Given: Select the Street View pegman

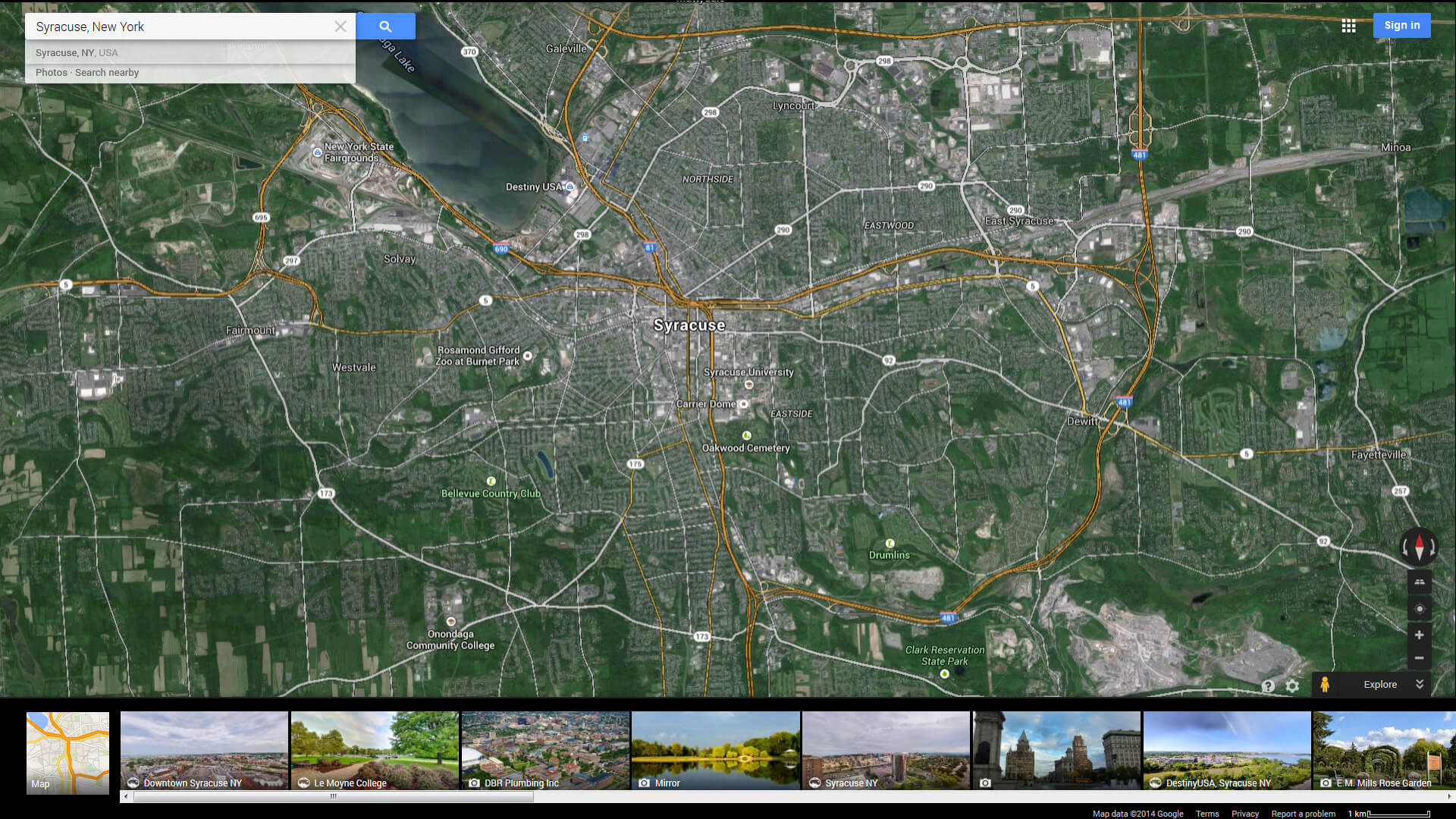Looking at the screenshot, I should (1324, 684).
